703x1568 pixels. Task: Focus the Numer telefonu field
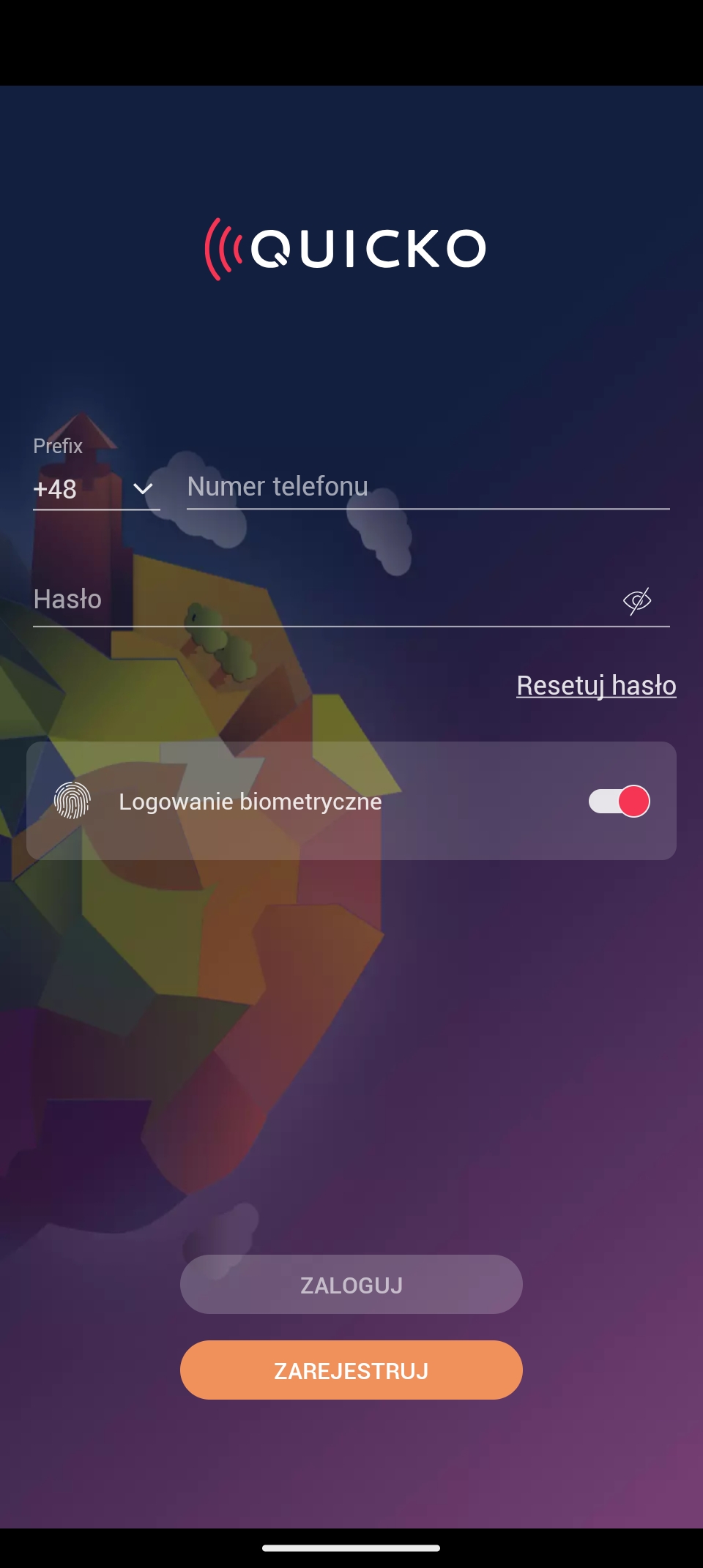coord(428,487)
